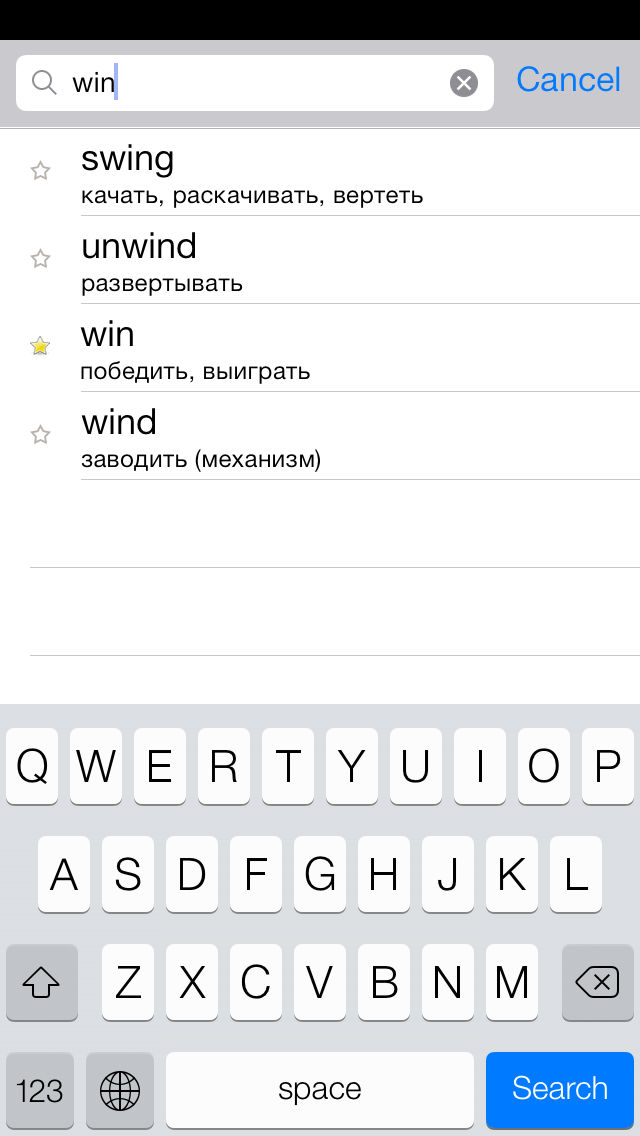
Task: Hit the backspace key on keyboard
Action: pos(597,983)
